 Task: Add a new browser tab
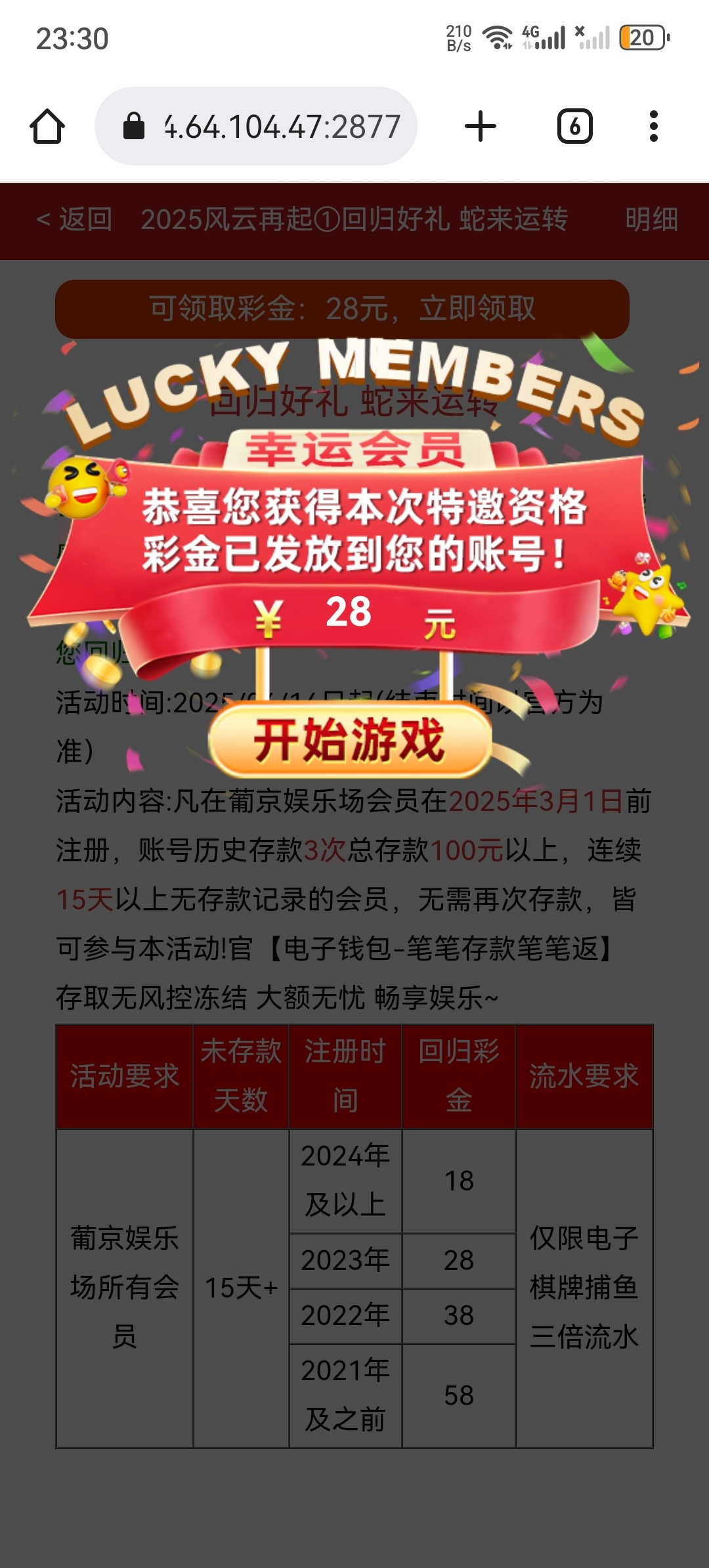pyautogui.click(x=480, y=126)
